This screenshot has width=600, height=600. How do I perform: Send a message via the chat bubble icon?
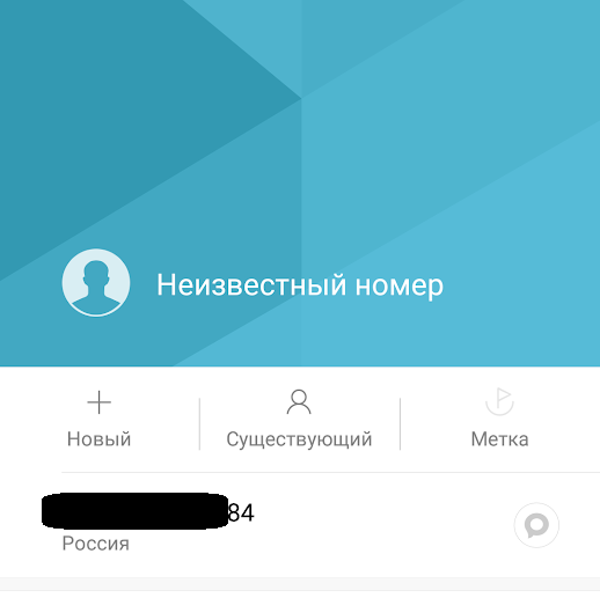point(536,525)
